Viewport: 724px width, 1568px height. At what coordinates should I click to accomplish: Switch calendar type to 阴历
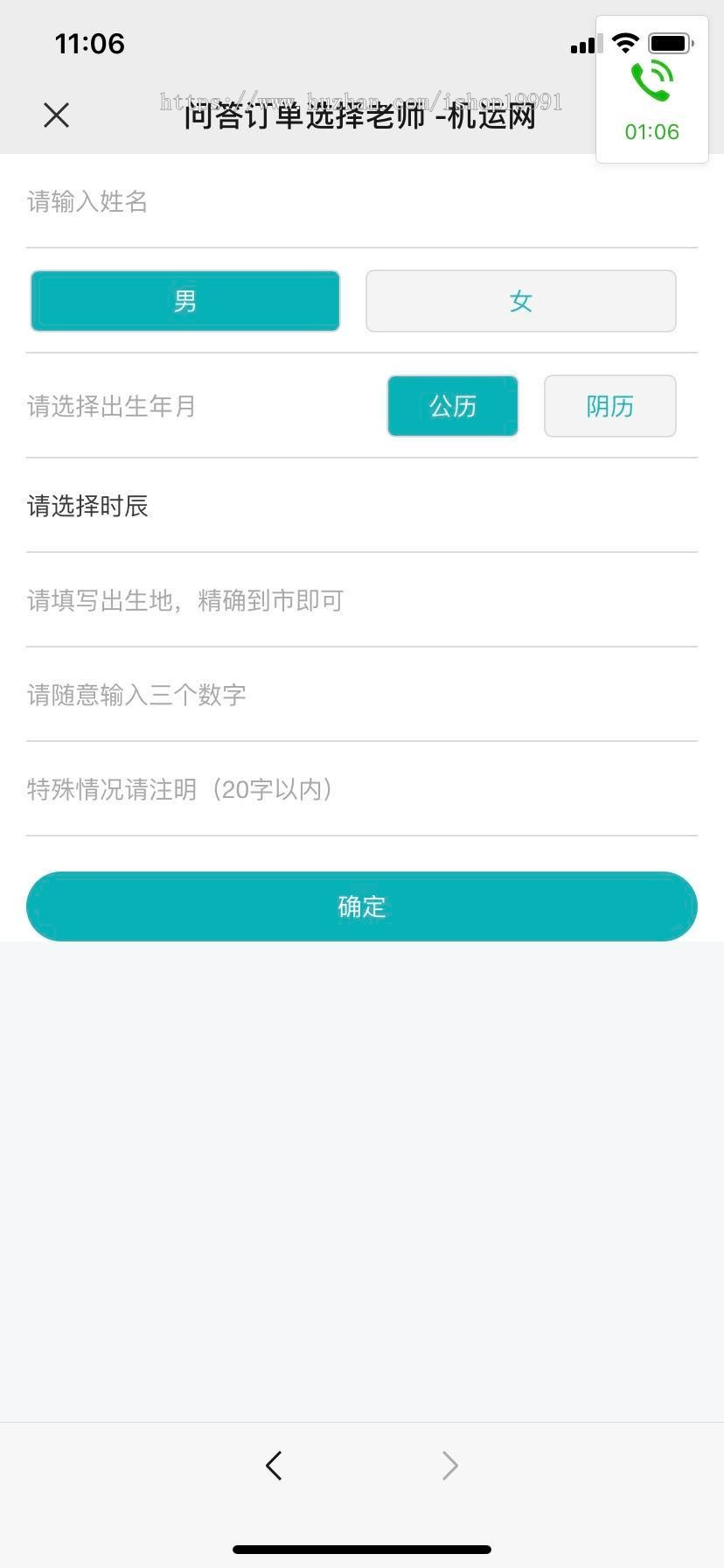point(609,406)
